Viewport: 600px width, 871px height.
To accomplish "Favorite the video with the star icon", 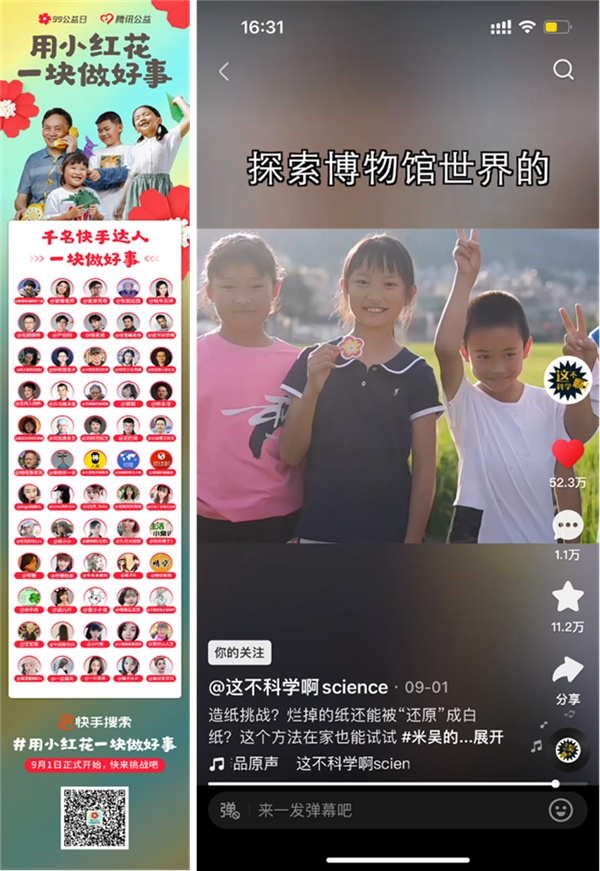I will point(567,597).
